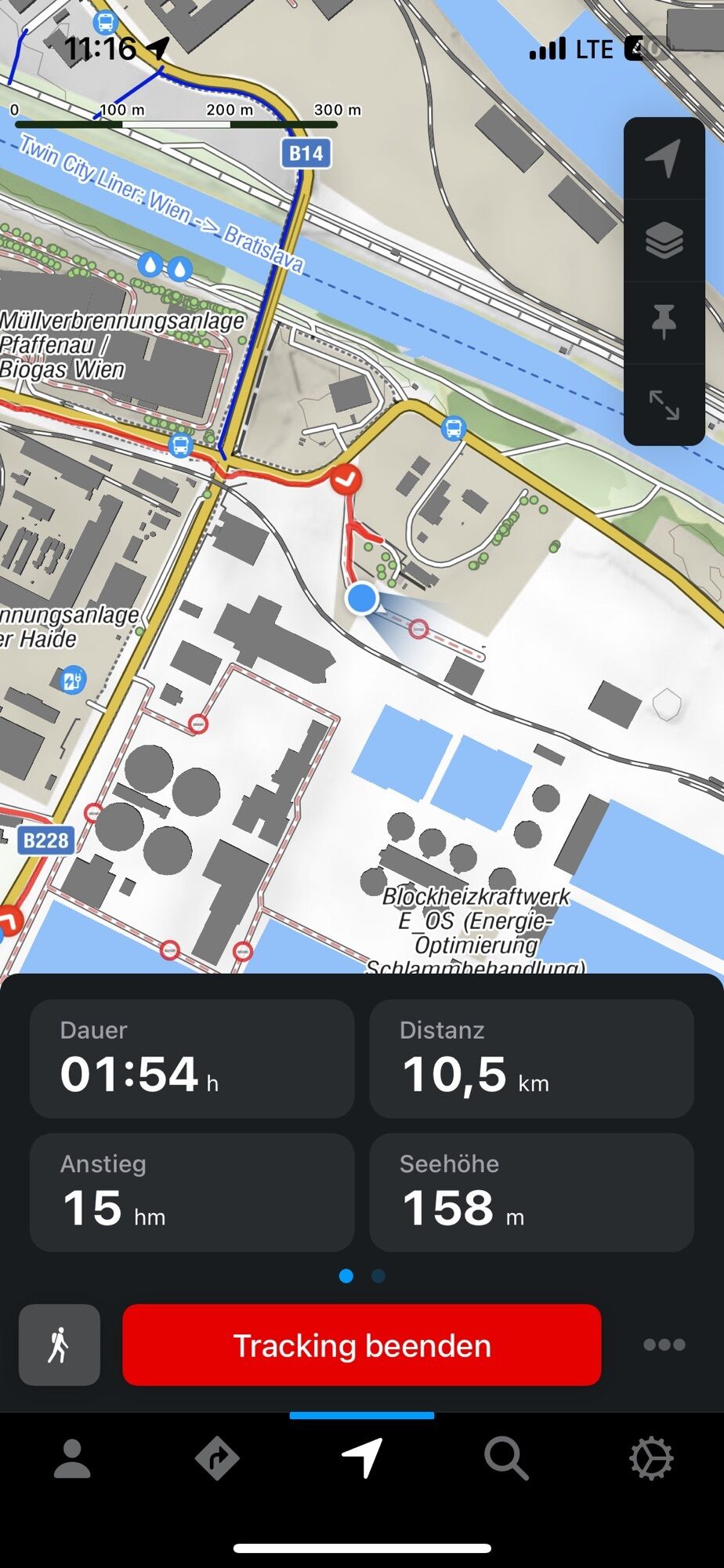Go to the settings gear tab

pos(651,1459)
